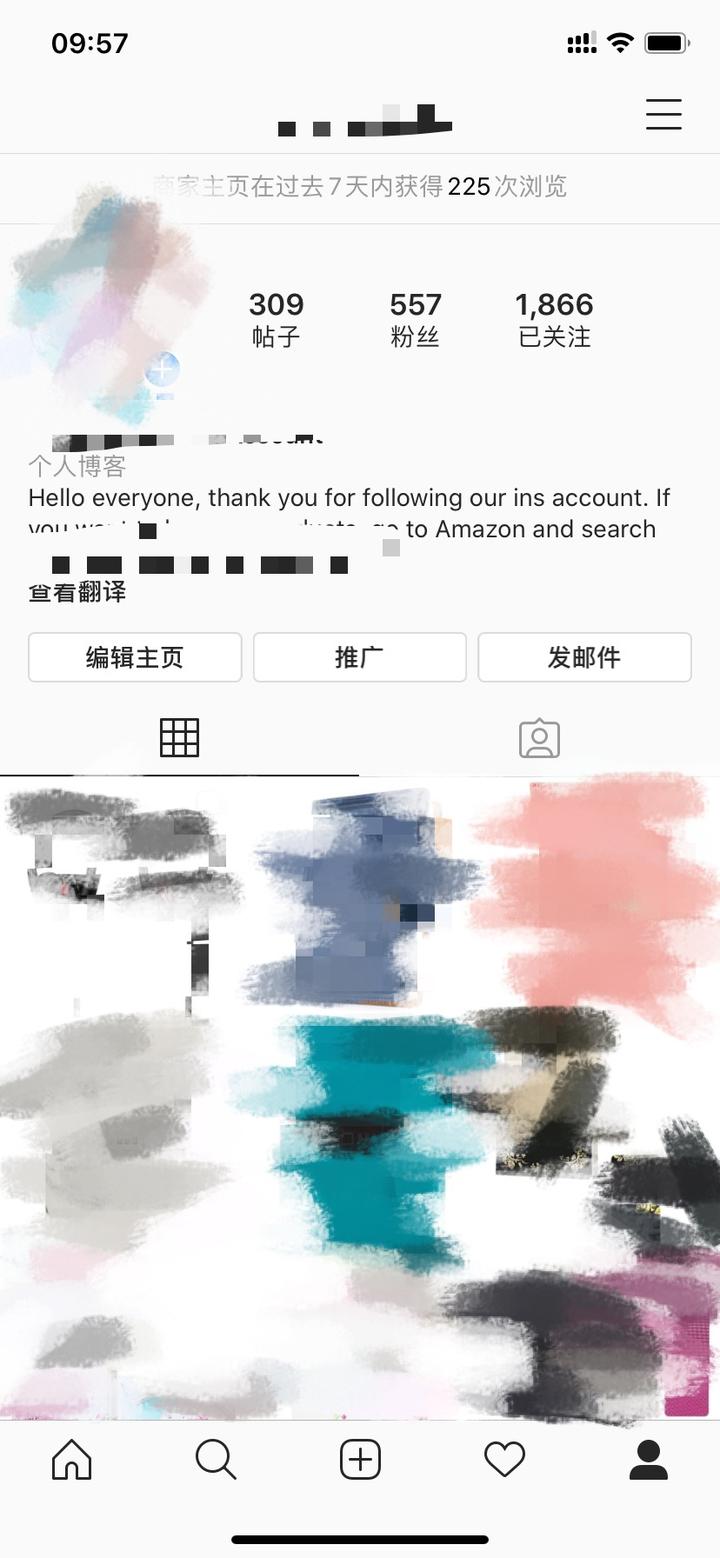Click the 编辑主页 button
Viewport: 720px width, 1558px height.
point(134,657)
